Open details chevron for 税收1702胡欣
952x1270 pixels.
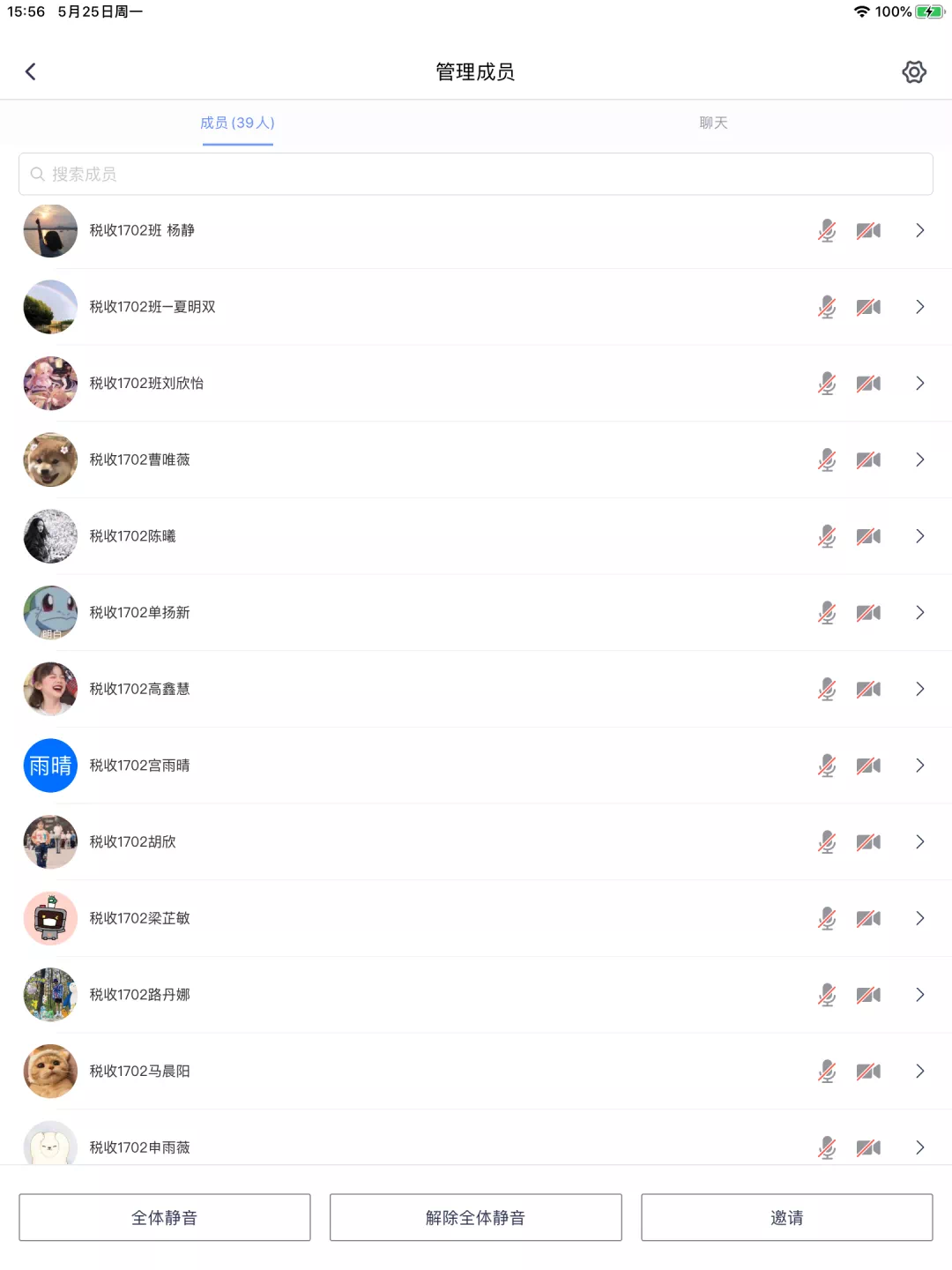(x=919, y=842)
